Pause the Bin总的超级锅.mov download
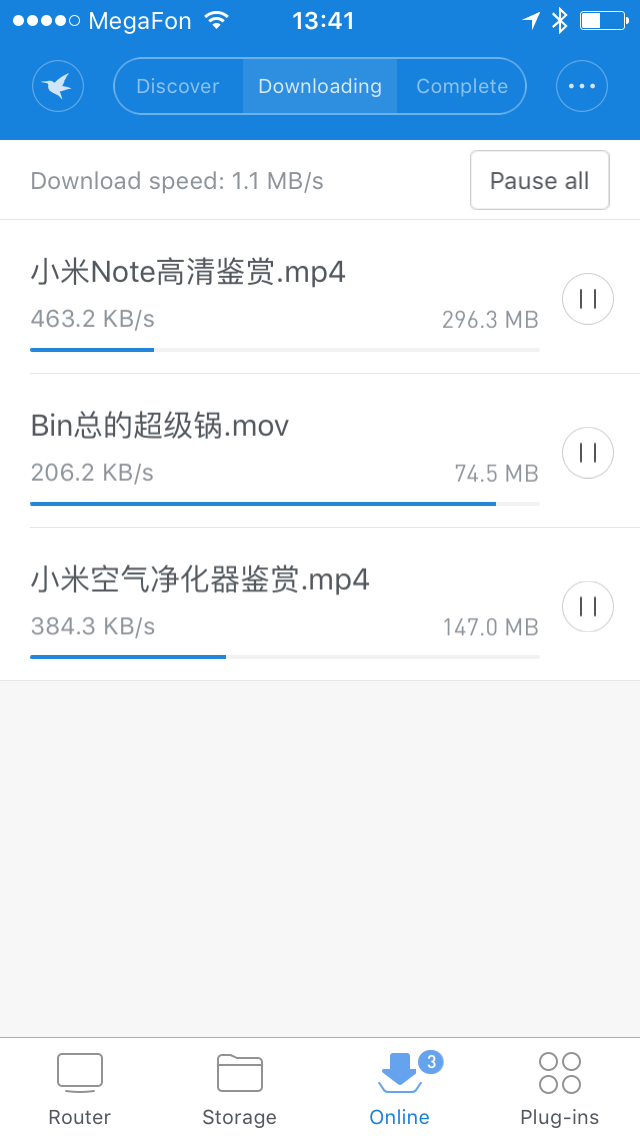 pos(588,452)
